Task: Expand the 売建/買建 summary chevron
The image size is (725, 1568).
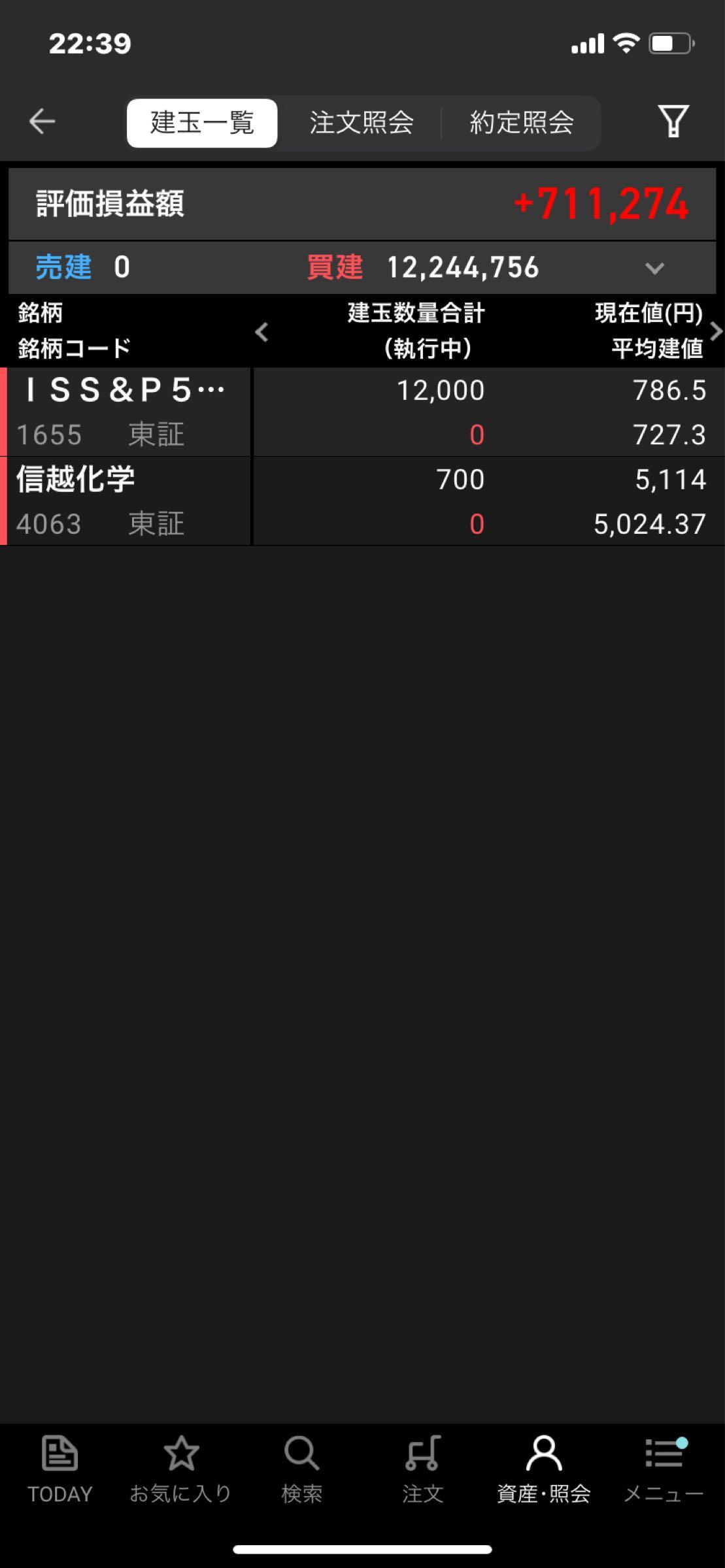Action: point(654,268)
